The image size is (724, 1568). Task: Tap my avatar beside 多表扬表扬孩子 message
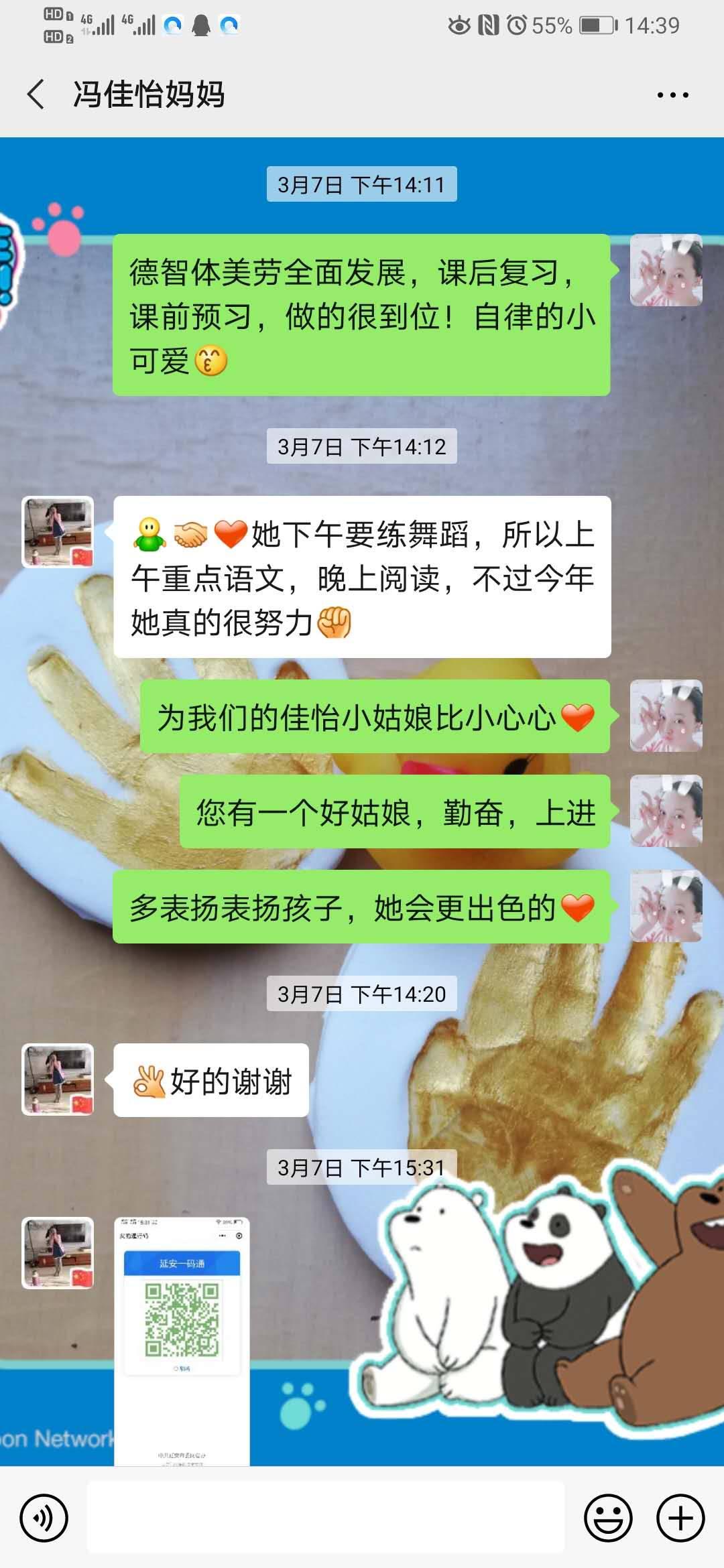[666, 906]
